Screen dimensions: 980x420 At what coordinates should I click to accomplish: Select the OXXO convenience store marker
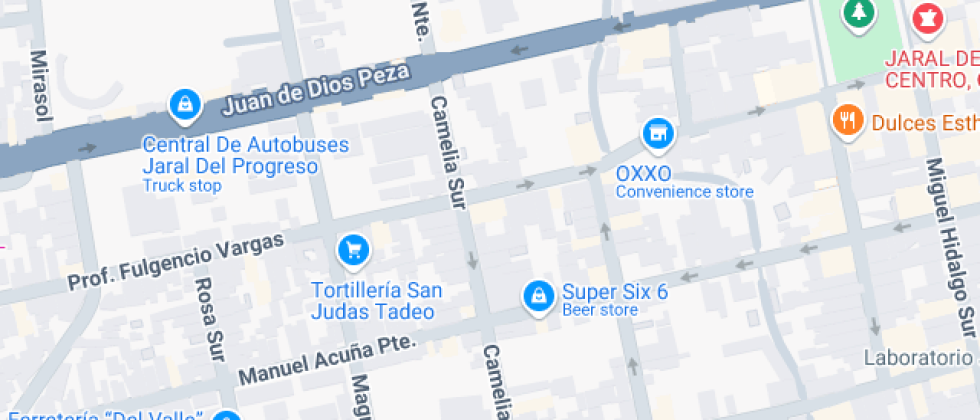point(656,132)
